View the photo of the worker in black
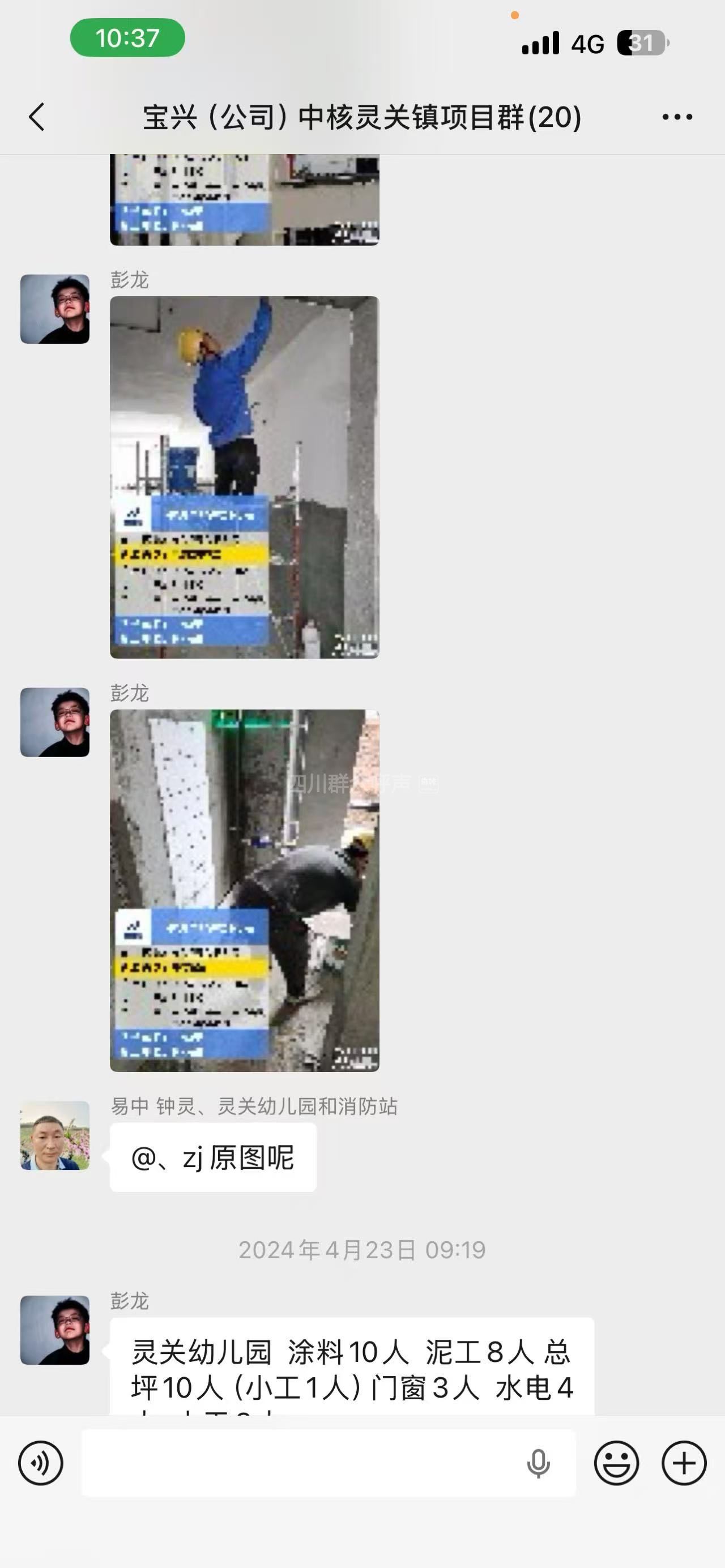This screenshot has height=1568, width=725. pyautogui.click(x=244, y=890)
